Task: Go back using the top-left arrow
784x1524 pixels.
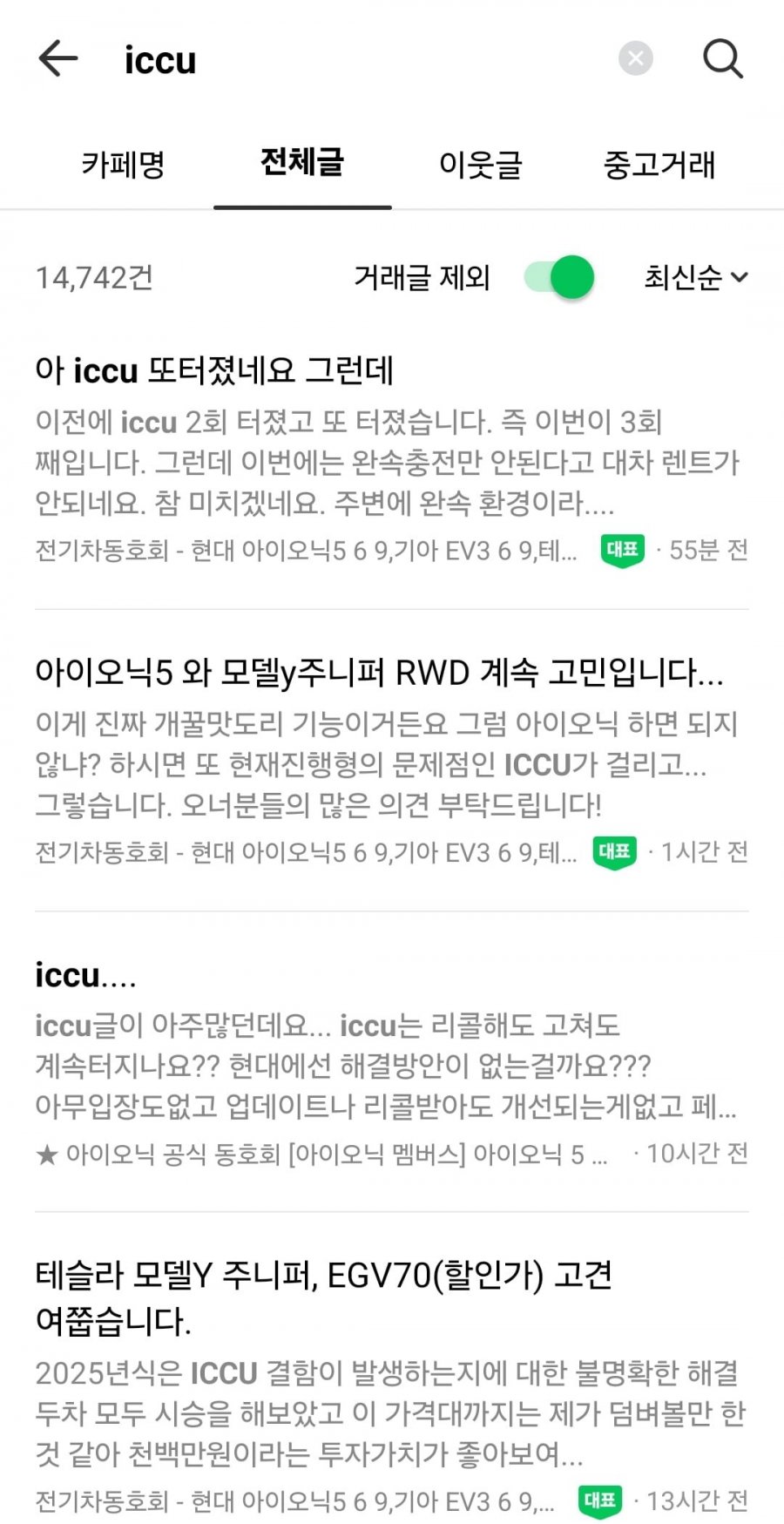Action: 58,59
